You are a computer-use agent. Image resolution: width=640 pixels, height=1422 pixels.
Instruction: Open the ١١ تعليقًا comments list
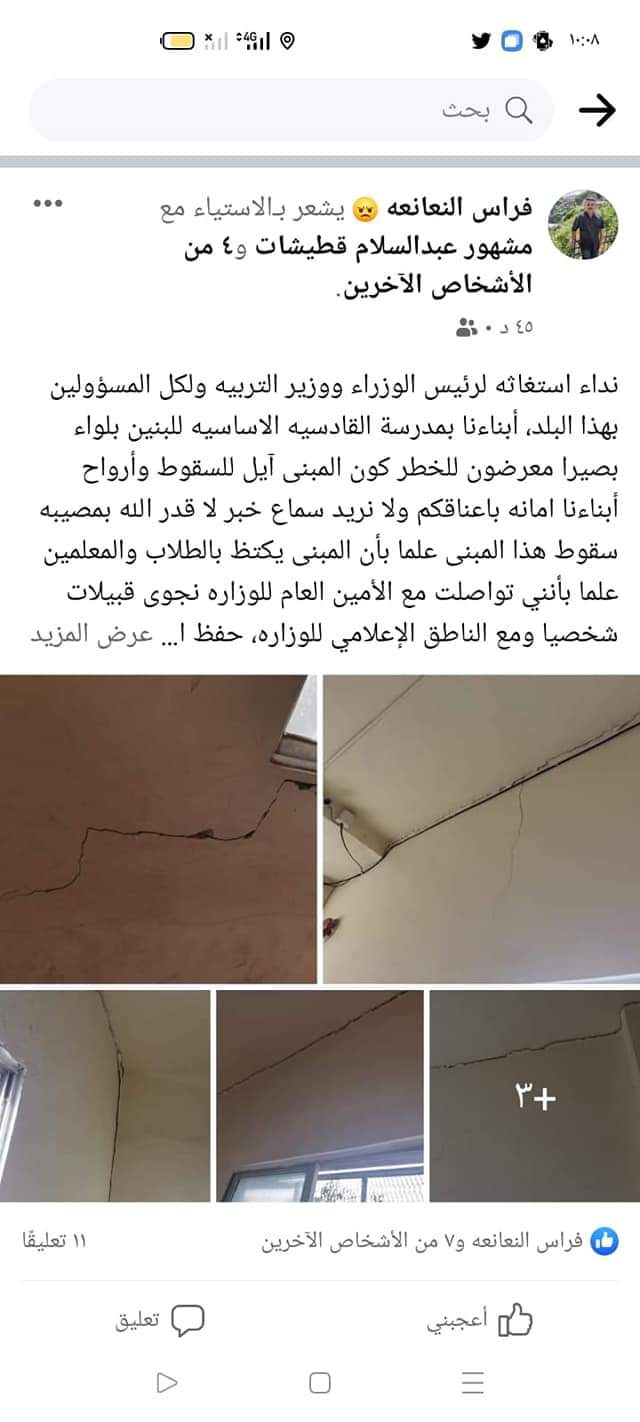pyautogui.click(x=55, y=1241)
